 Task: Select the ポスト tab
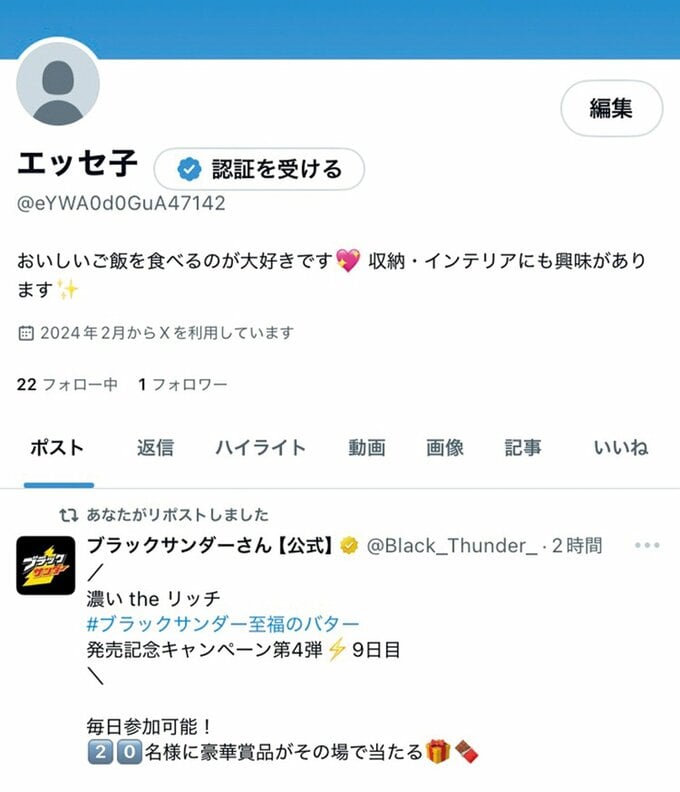[x=57, y=448]
